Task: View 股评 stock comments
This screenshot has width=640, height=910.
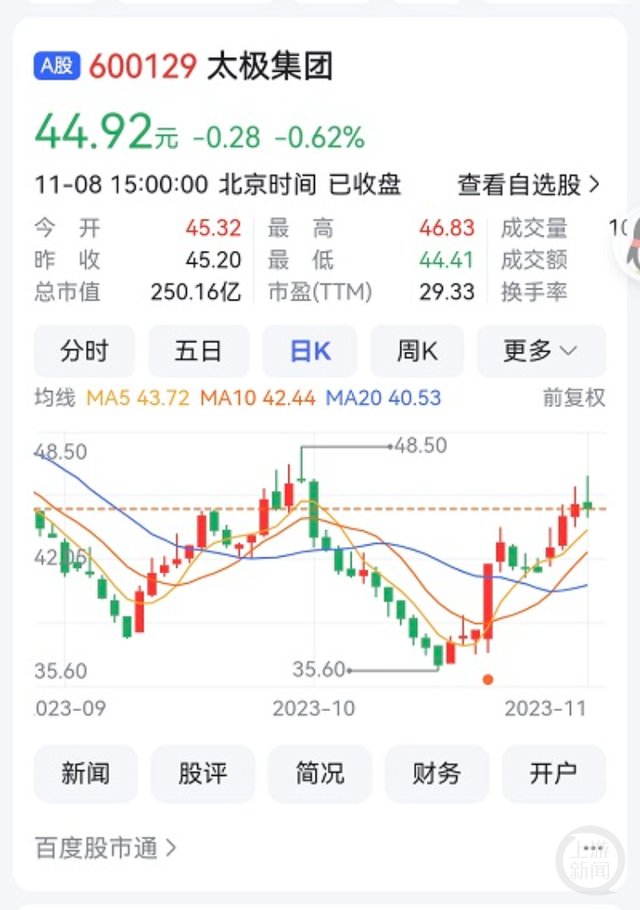Action: [202, 773]
